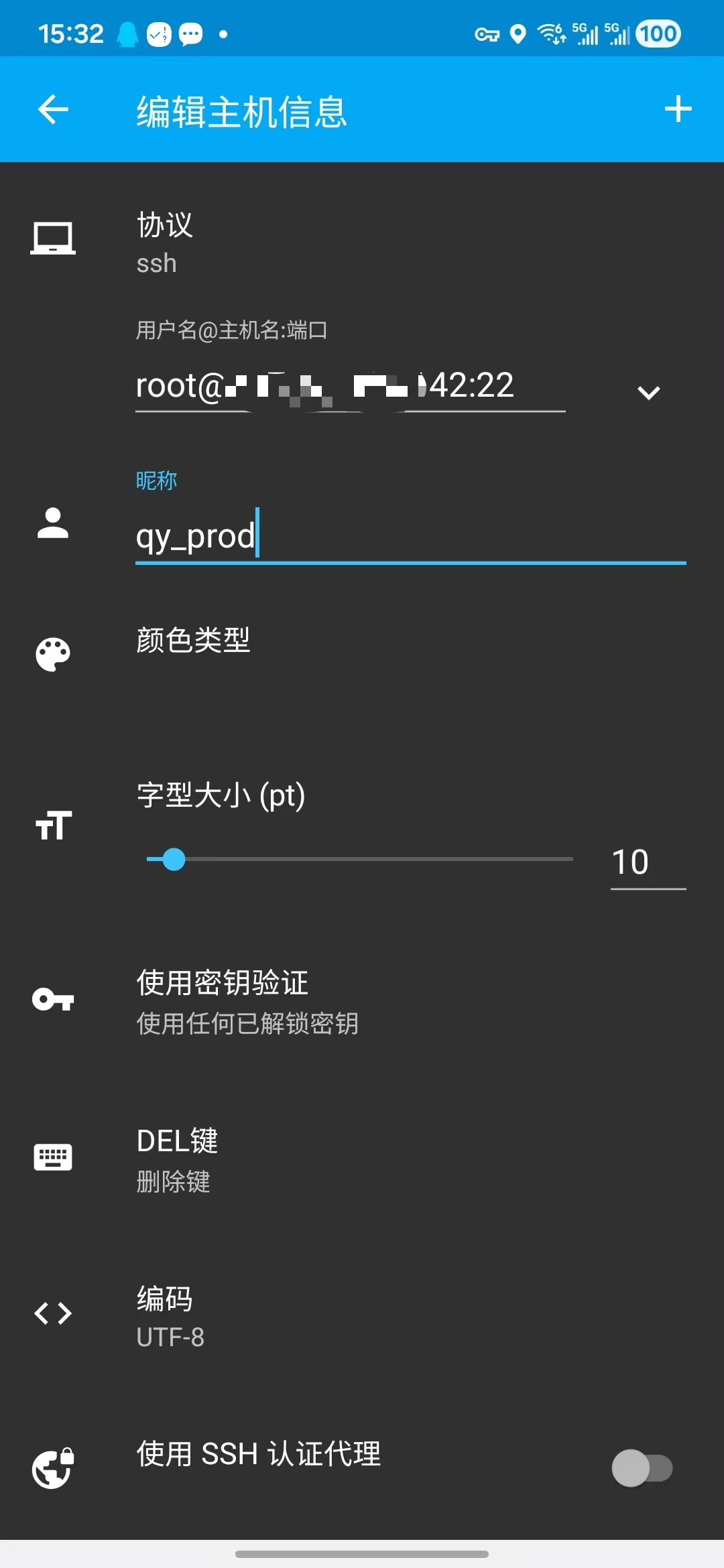Image resolution: width=724 pixels, height=1568 pixels.
Task: Enable 使用 SSH 认证代理 switch
Action: tap(642, 1468)
